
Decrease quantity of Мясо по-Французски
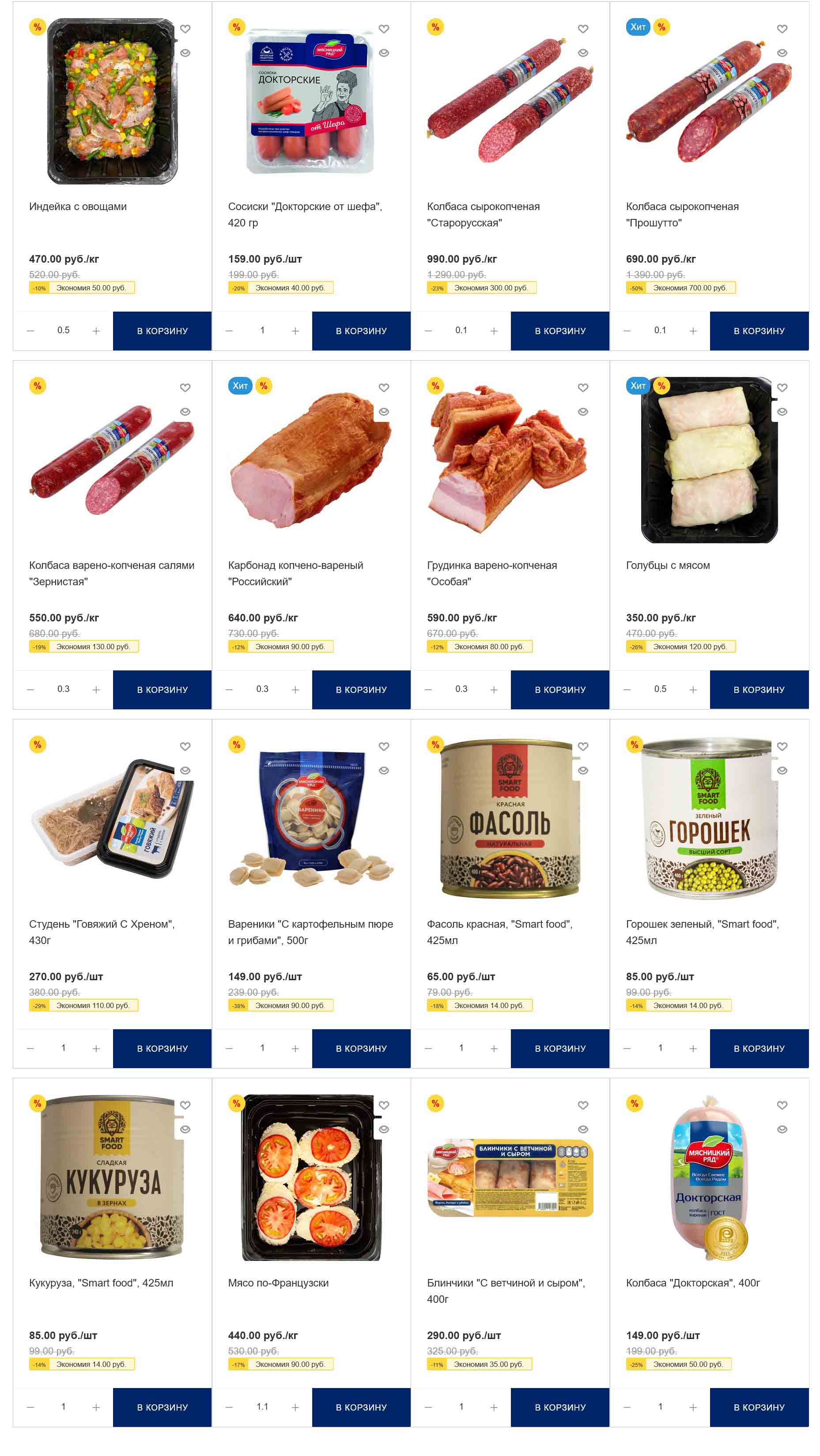pos(229,1407)
